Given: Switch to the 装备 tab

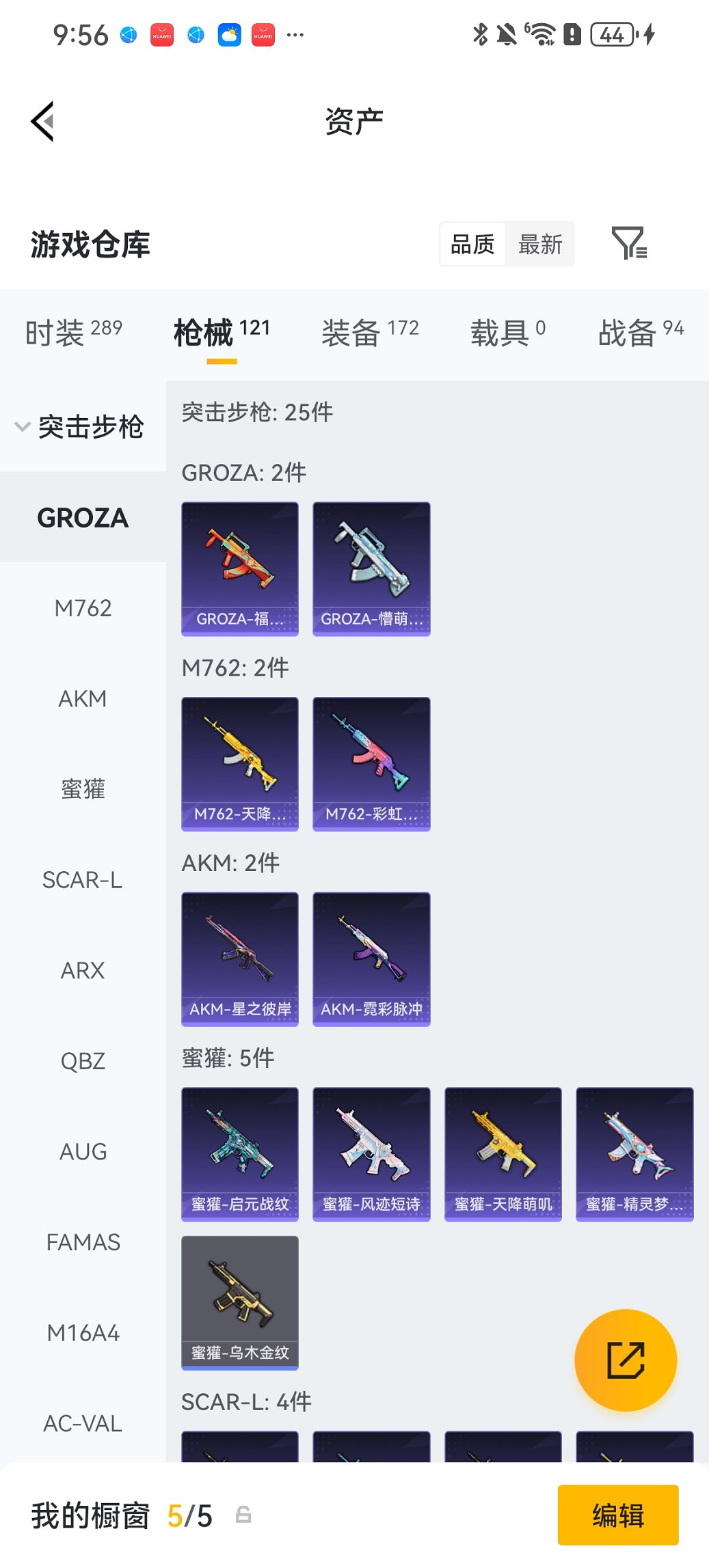Looking at the screenshot, I should pos(370,333).
